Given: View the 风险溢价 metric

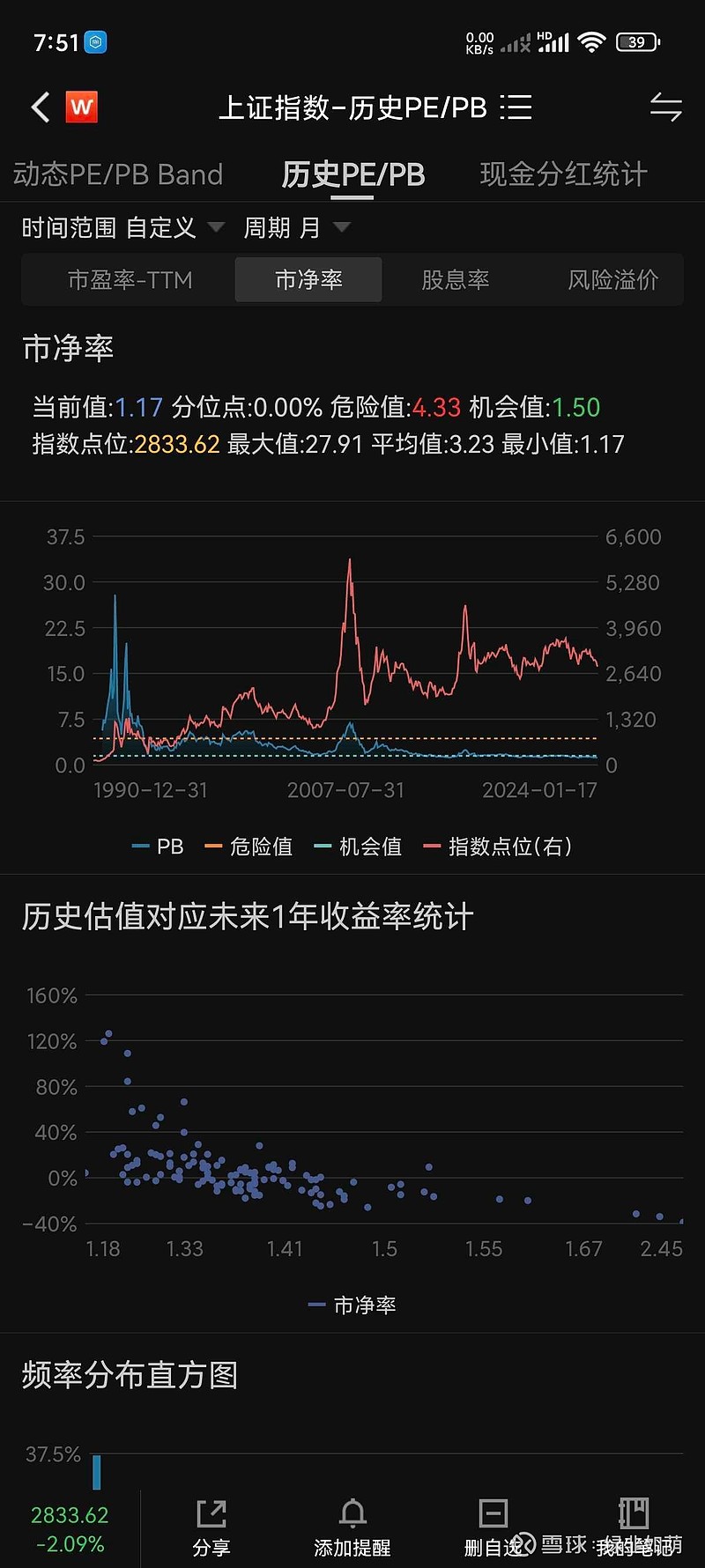Looking at the screenshot, I should (x=612, y=280).
